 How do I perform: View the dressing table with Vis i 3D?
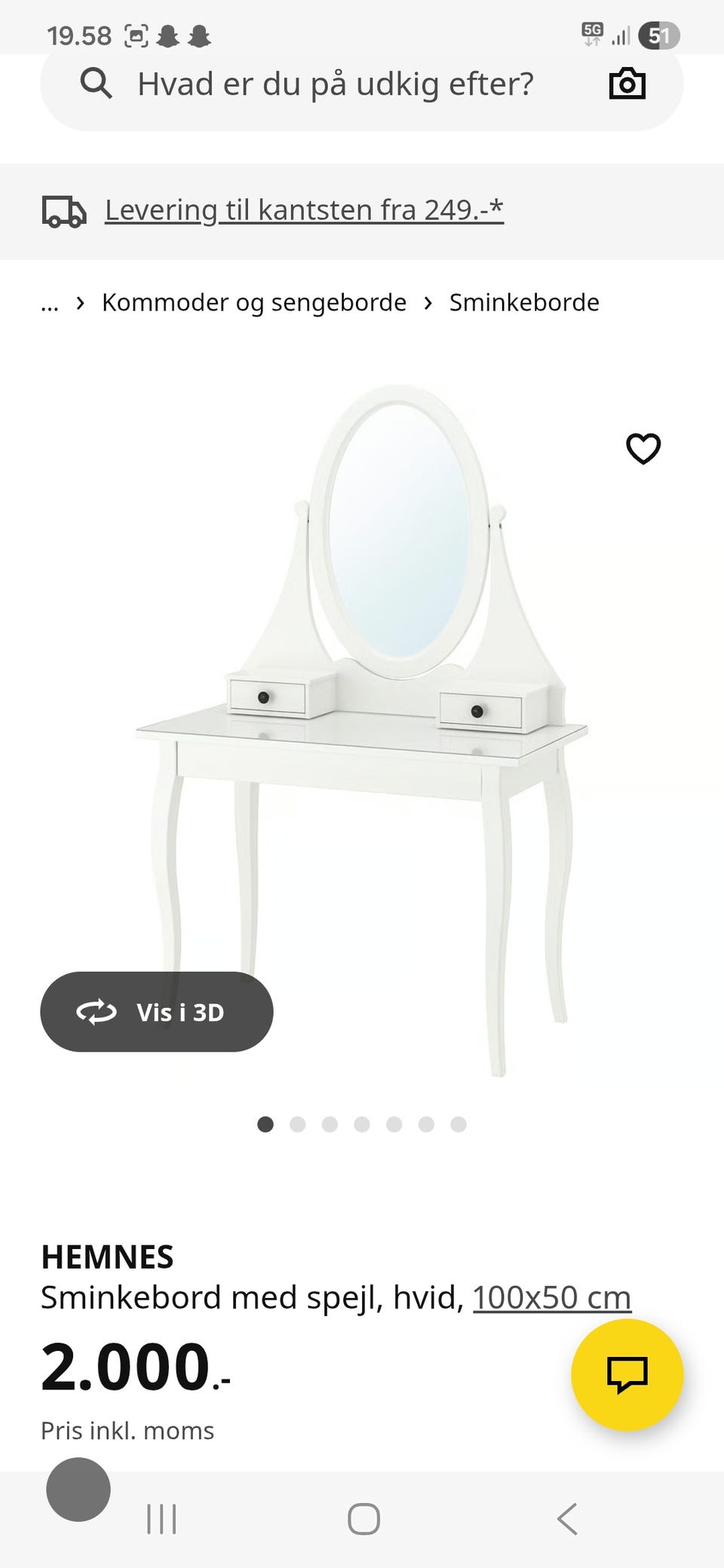(157, 1012)
